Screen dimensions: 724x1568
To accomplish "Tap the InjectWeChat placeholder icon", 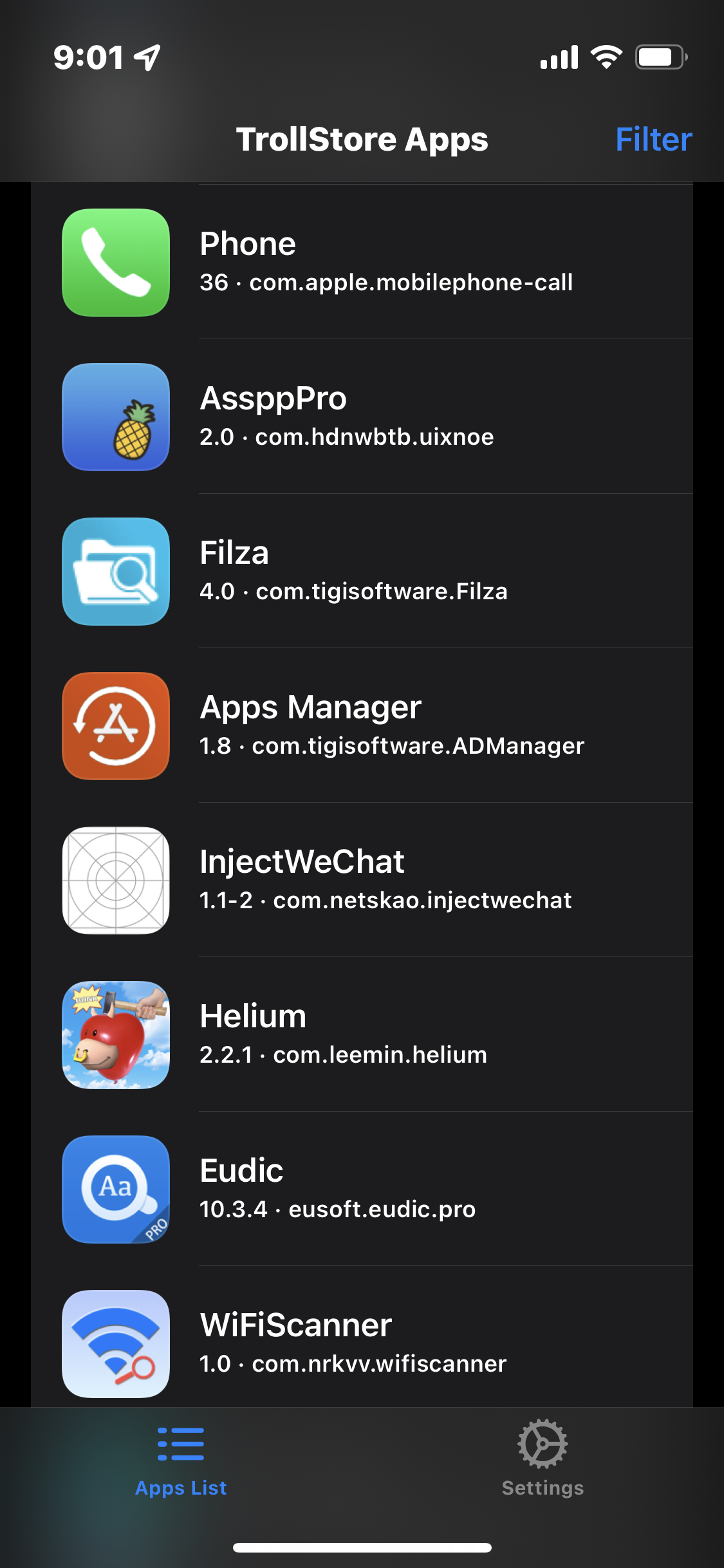I will (x=115, y=880).
